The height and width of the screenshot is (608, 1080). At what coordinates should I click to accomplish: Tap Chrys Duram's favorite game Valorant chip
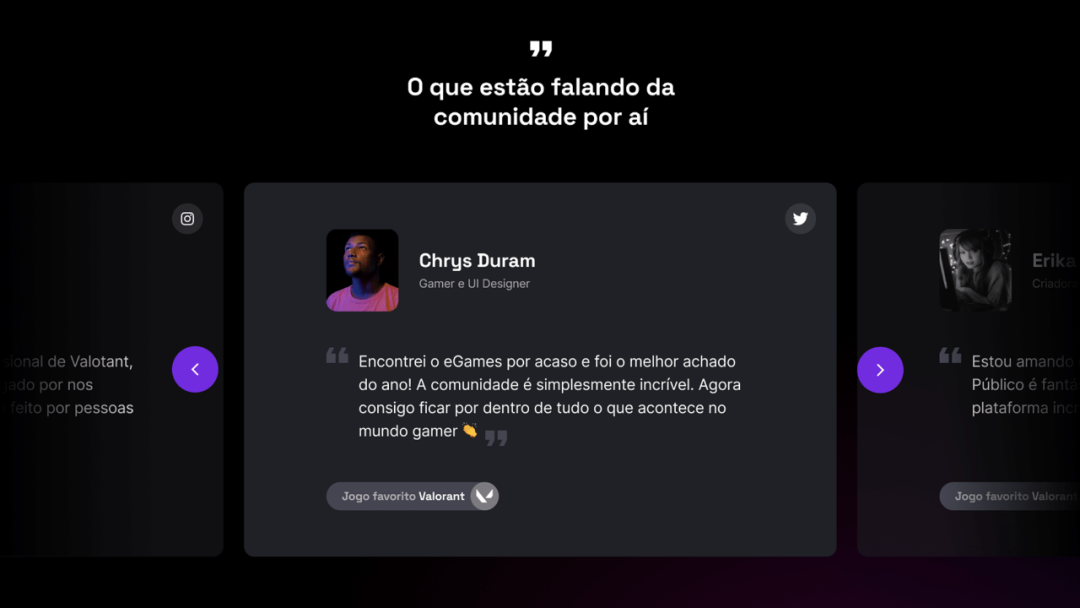click(x=412, y=496)
